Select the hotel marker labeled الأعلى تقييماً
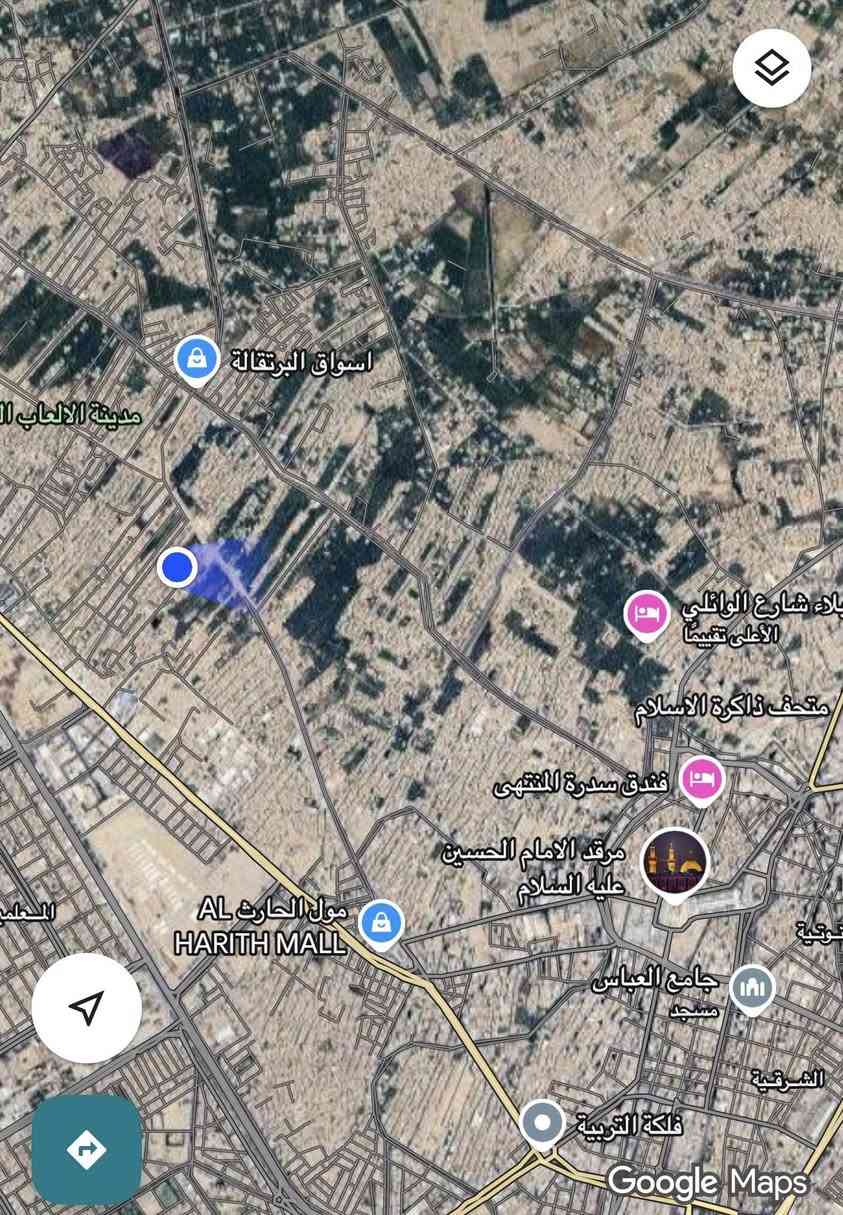 point(645,612)
